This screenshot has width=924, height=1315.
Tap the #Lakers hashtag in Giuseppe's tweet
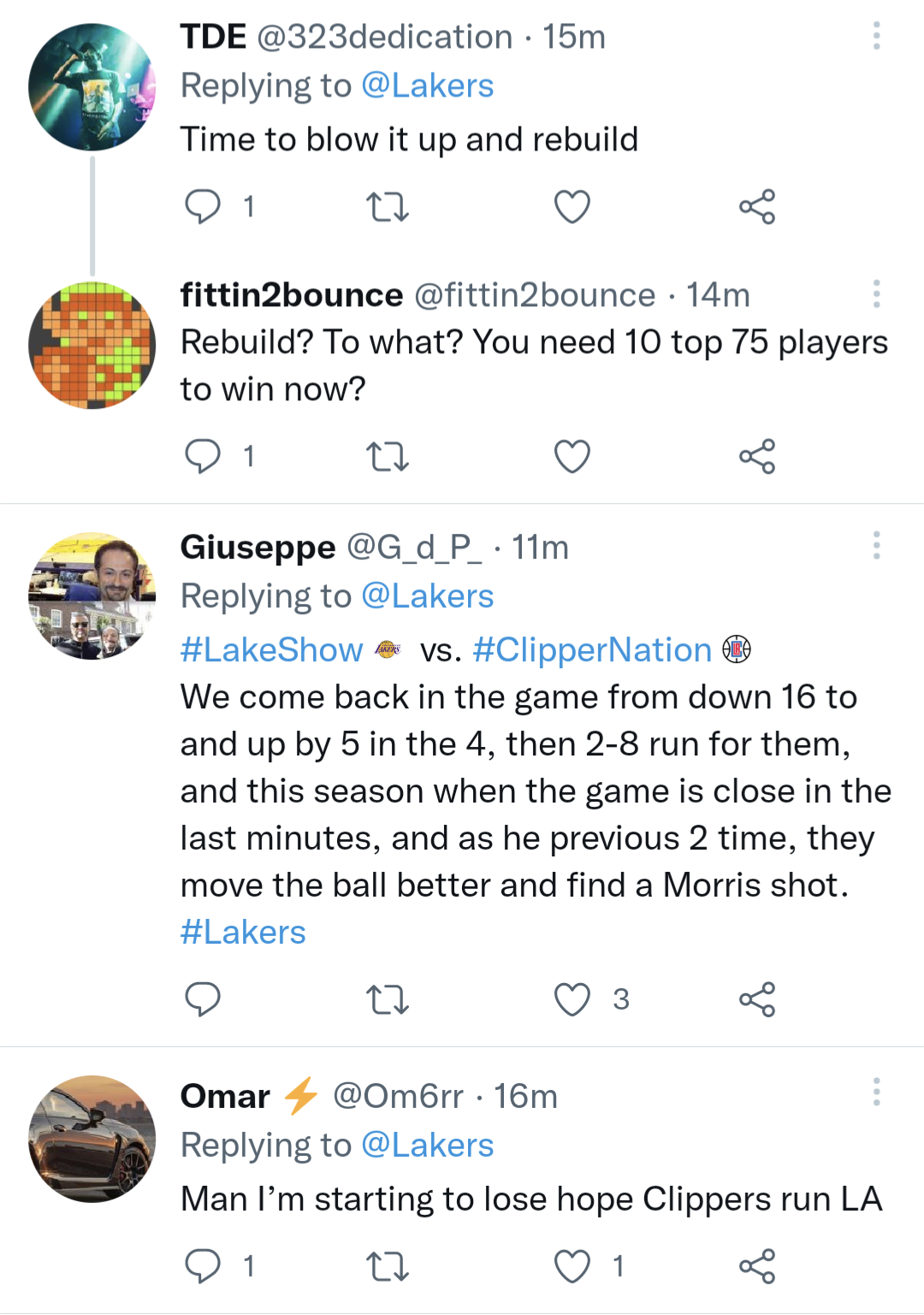(x=243, y=932)
